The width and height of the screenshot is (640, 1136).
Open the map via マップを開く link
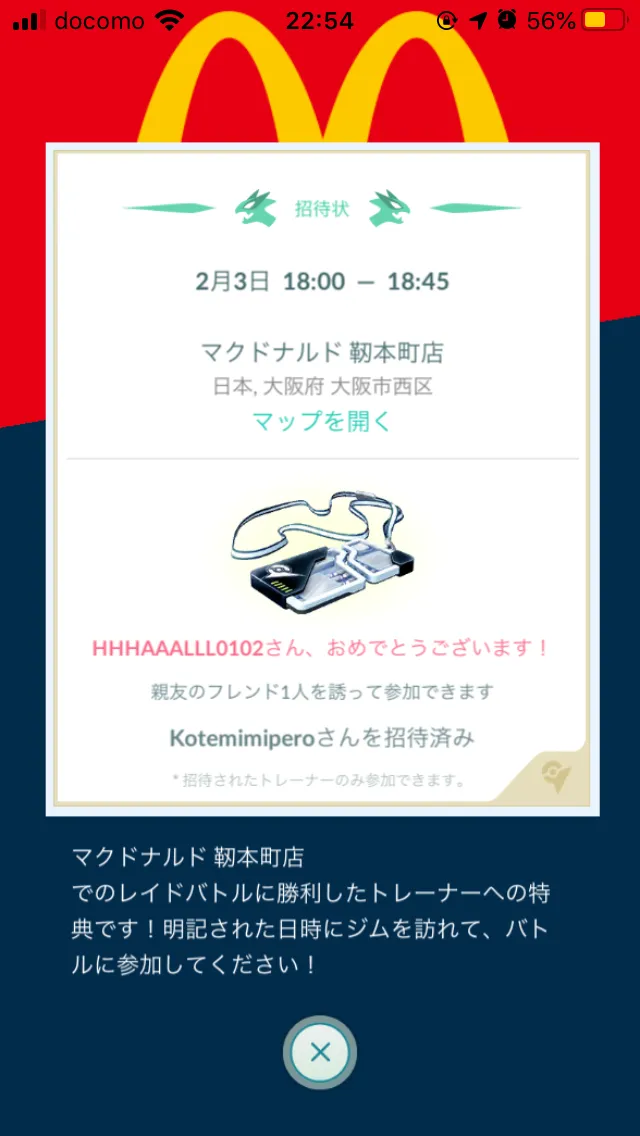click(x=322, y=420)
